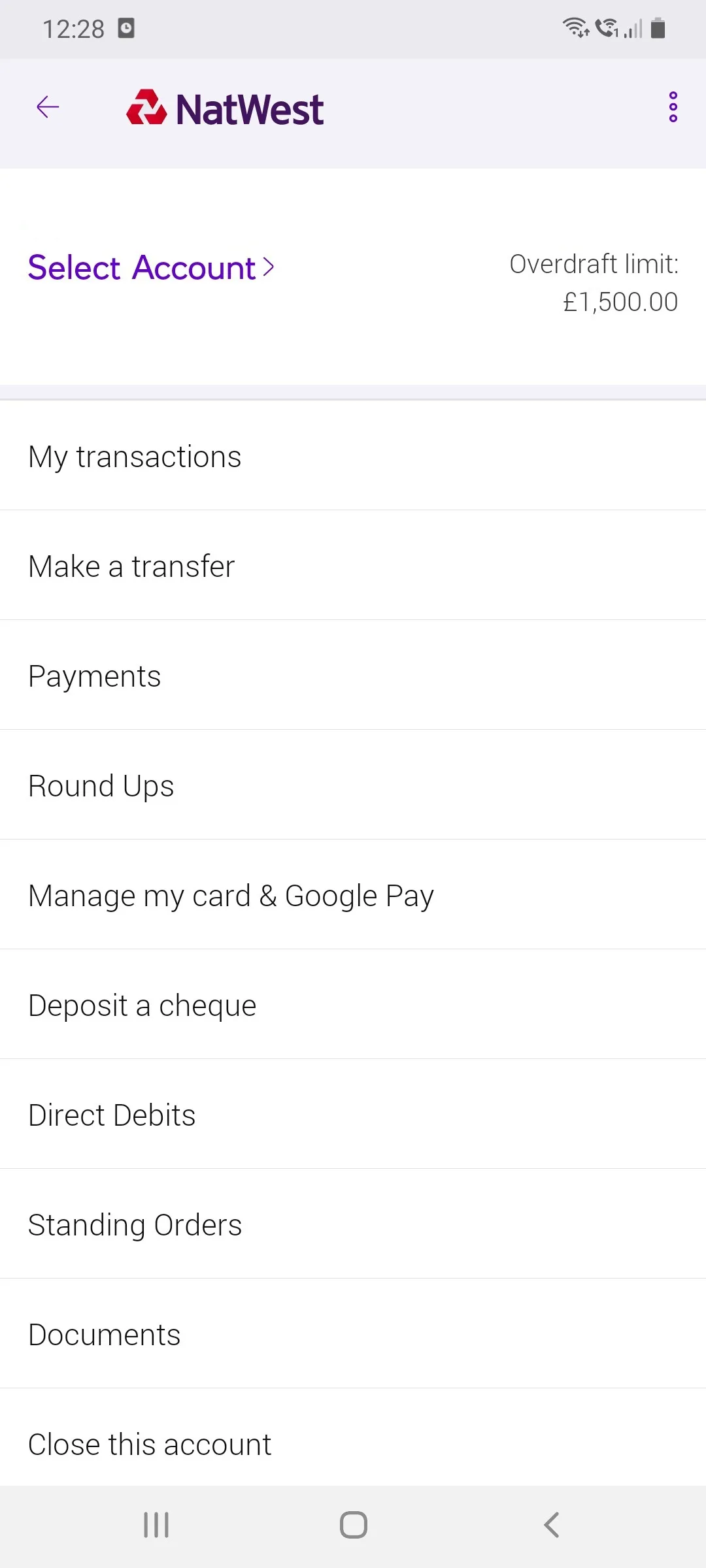Tap Select Account to choose an account
The image size is (706, 1568).
[x=151, y=268]
